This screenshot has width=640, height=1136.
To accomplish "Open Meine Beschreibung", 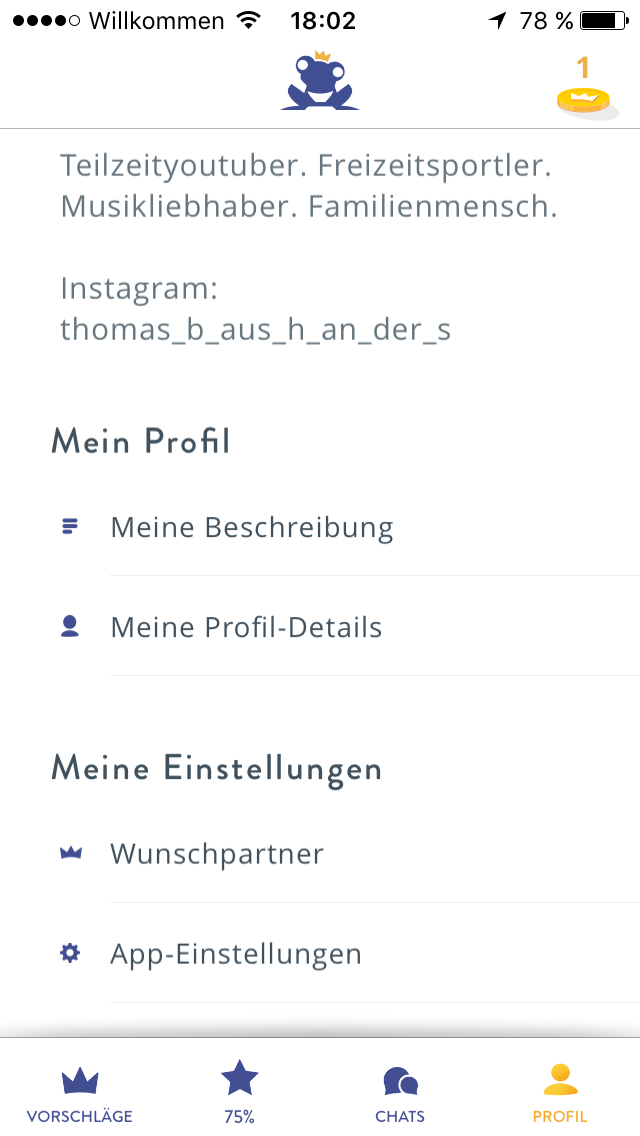I will tap(252, 527).
